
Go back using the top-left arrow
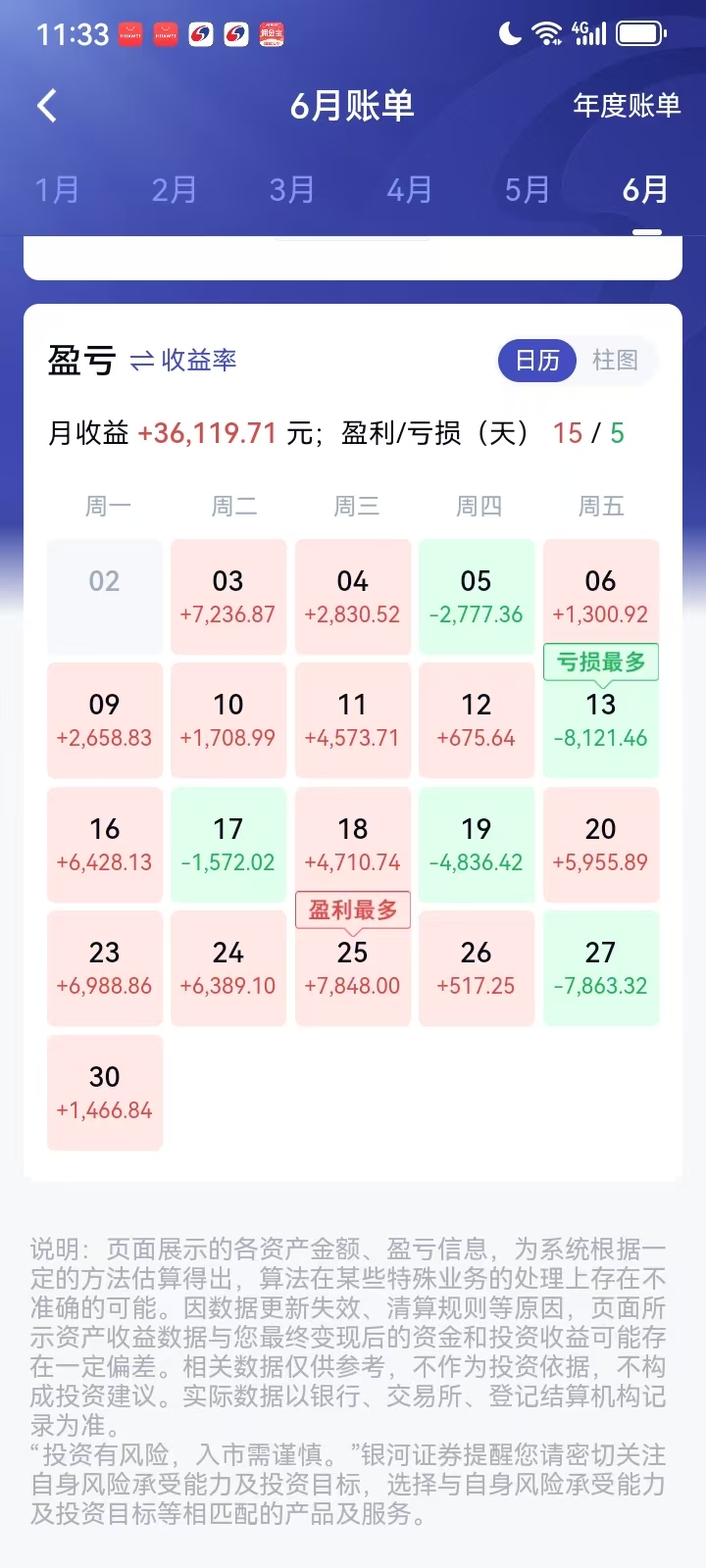point(47,106)
